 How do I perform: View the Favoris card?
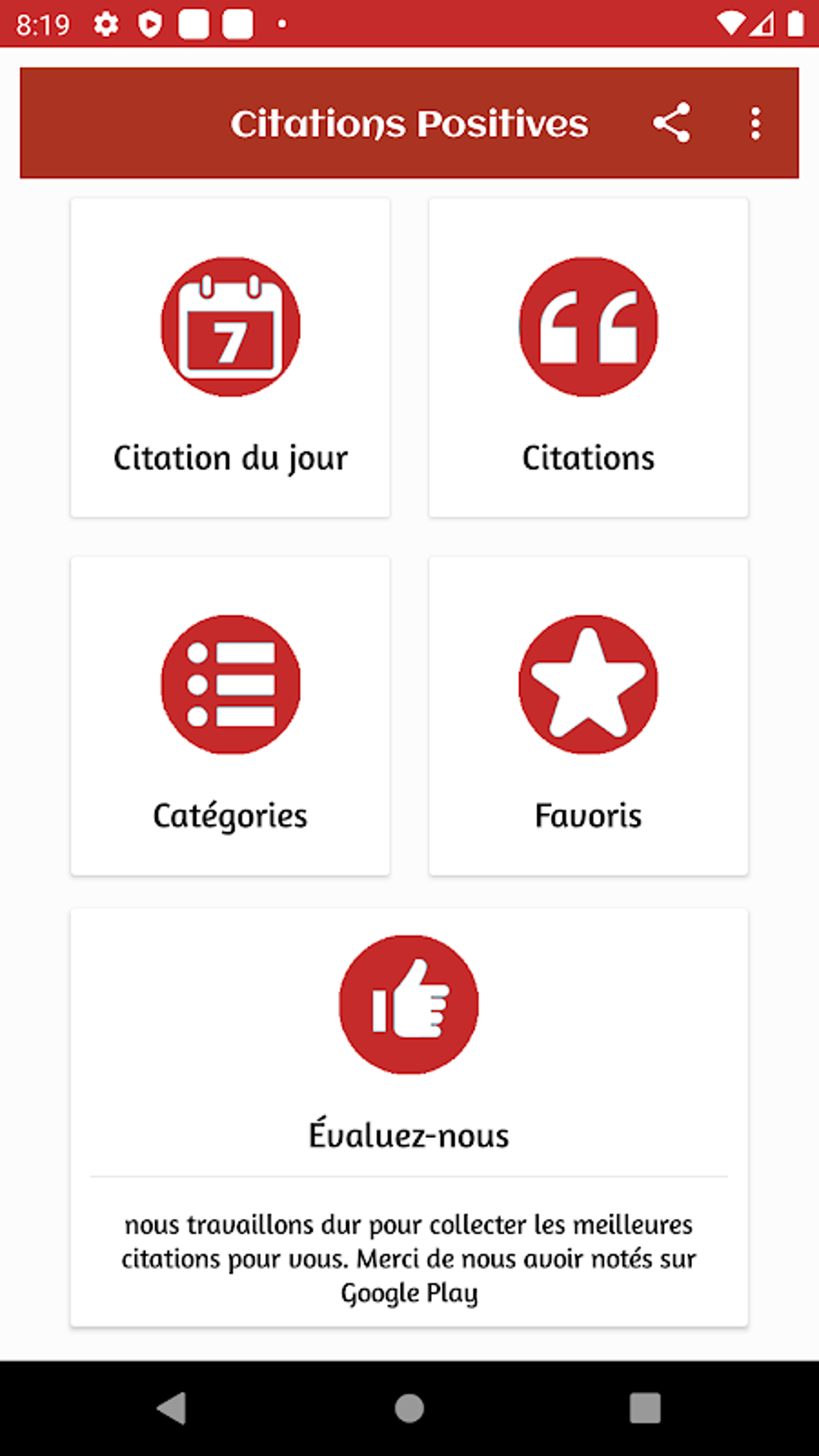[x=588, y=716]
